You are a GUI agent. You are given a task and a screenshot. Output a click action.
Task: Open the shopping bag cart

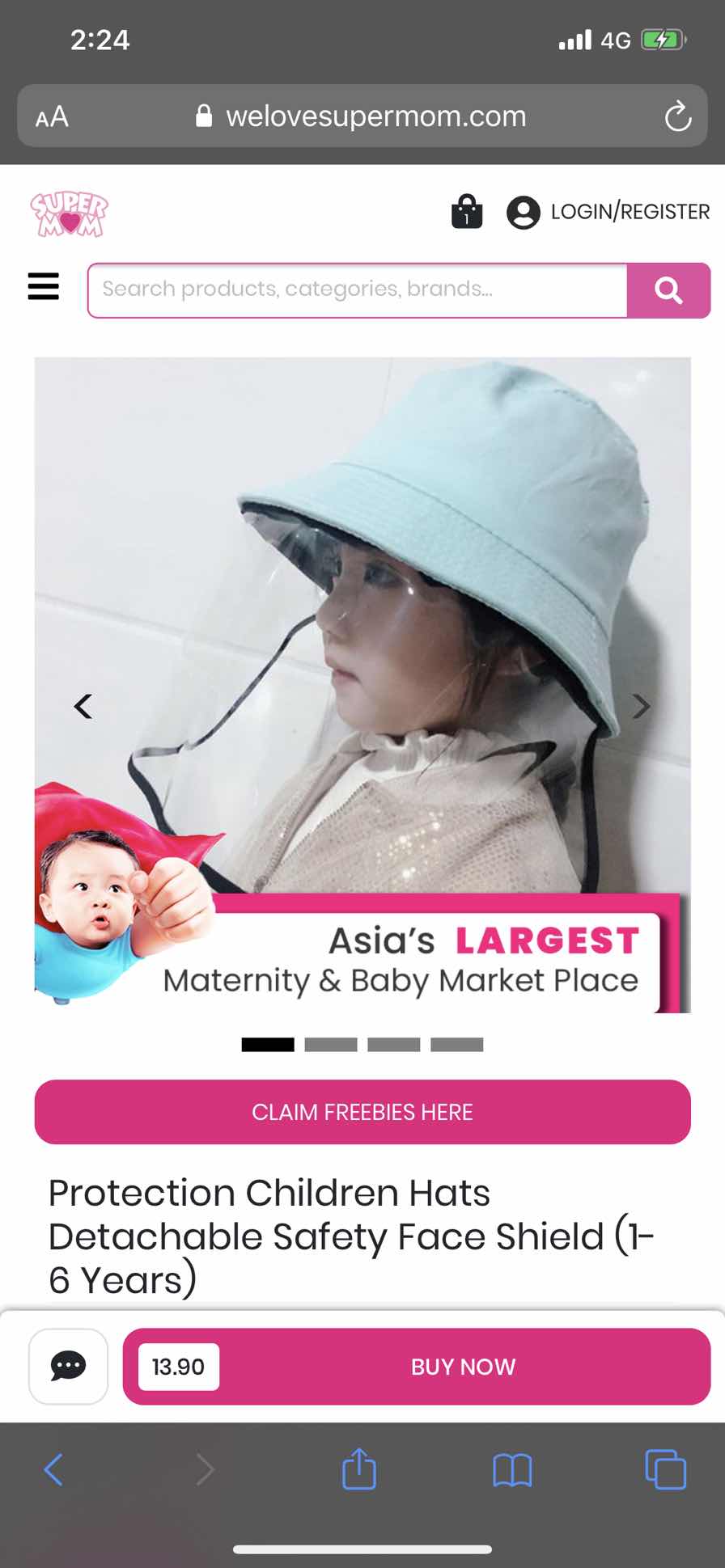(466, 212)
